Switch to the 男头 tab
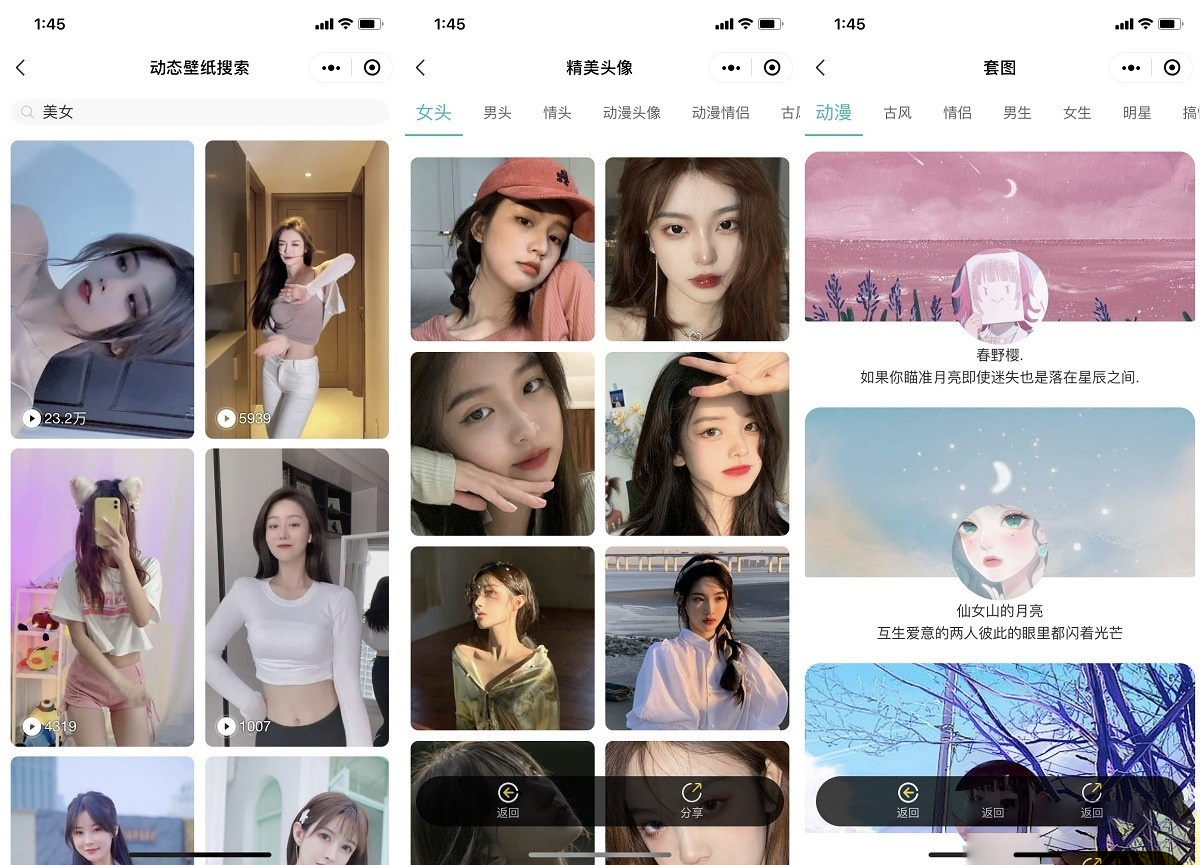The image size is (1200, 865). tap(497, 113)
